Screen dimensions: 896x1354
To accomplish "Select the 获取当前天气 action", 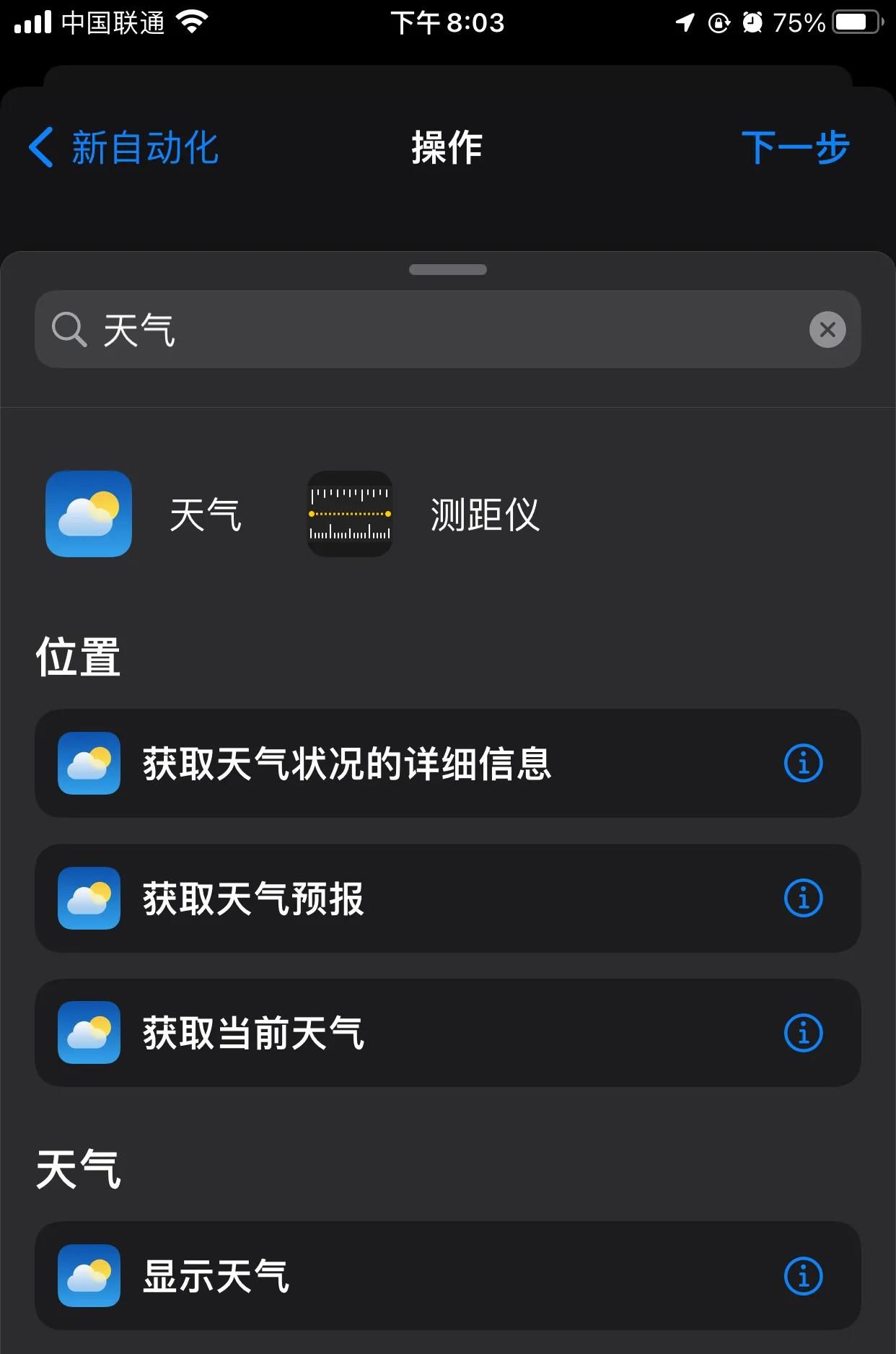I will click(361, 1034).
